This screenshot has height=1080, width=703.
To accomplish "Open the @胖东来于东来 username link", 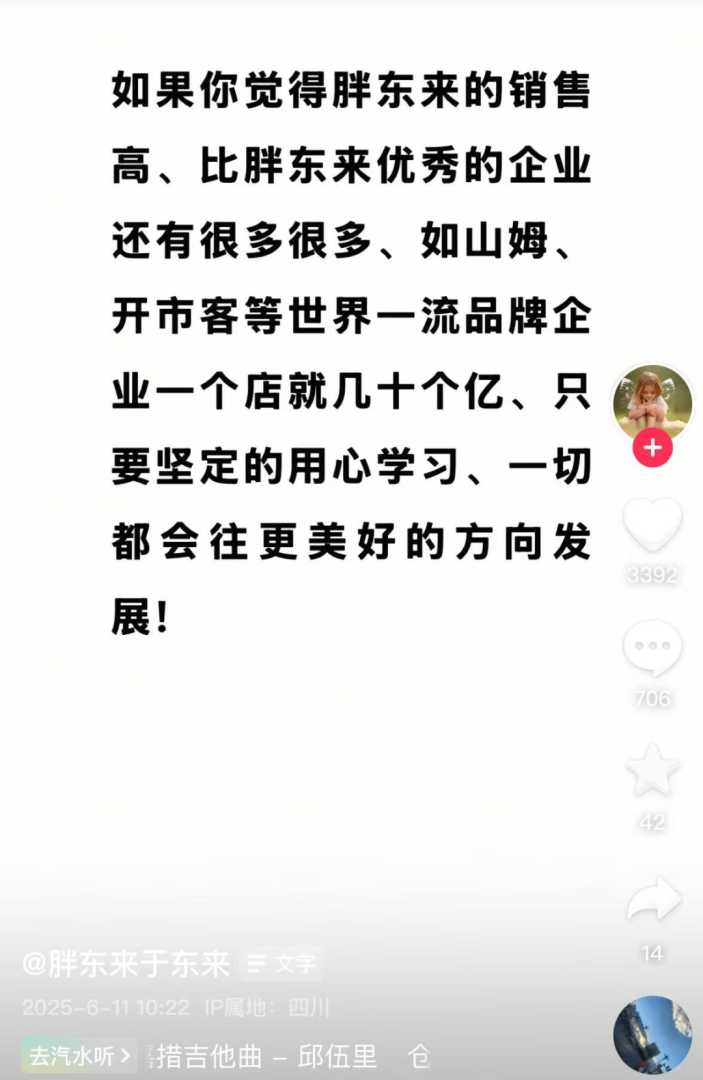I will coord(126,964).
